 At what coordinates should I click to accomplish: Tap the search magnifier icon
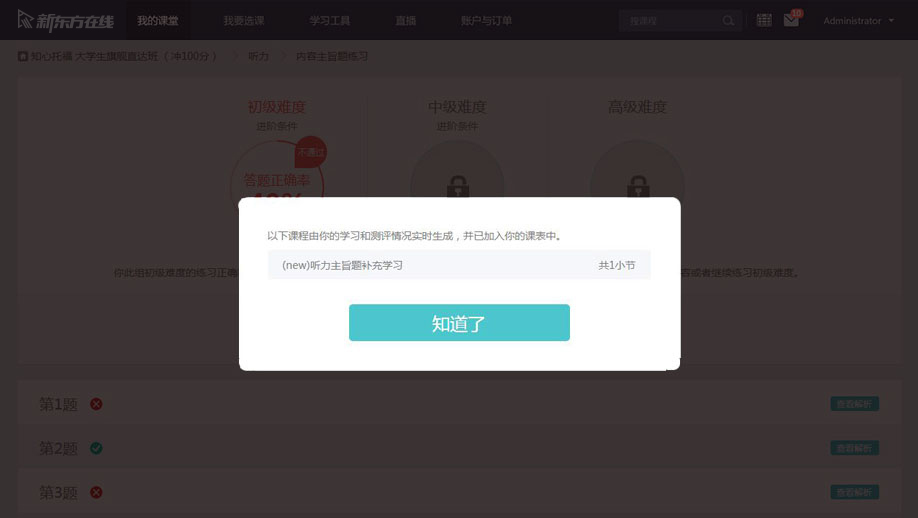tap(728, 20)
